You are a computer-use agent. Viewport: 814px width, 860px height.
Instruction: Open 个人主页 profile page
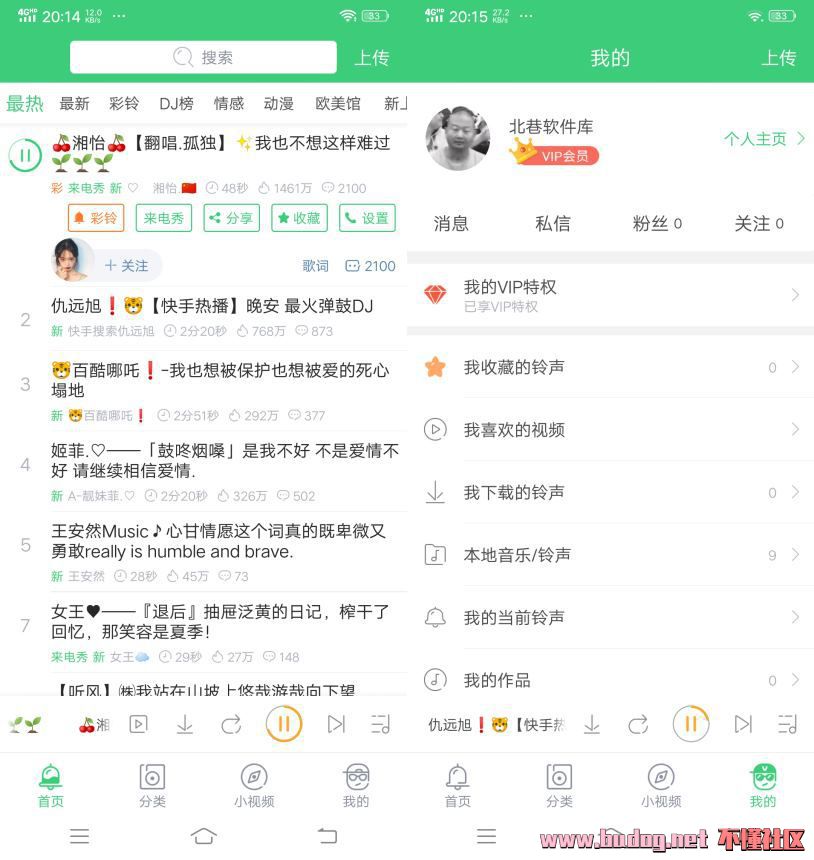[764, 139]
